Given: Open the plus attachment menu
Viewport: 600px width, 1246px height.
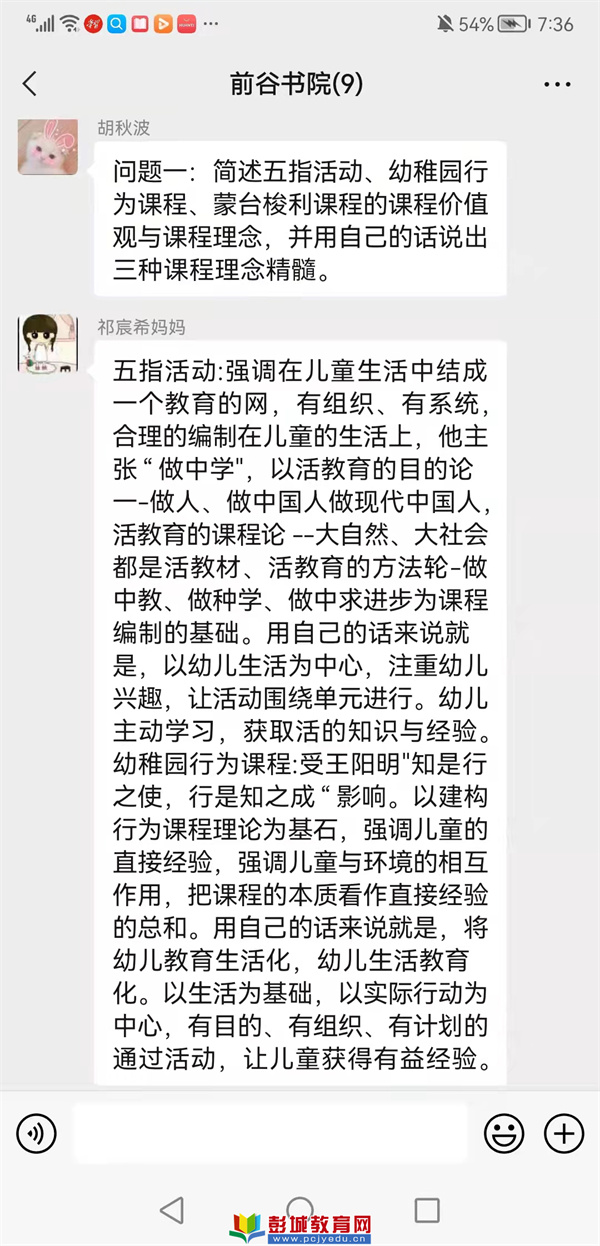Looking at the screenshot, I should pyautogui.click(x=563, y=1133).
